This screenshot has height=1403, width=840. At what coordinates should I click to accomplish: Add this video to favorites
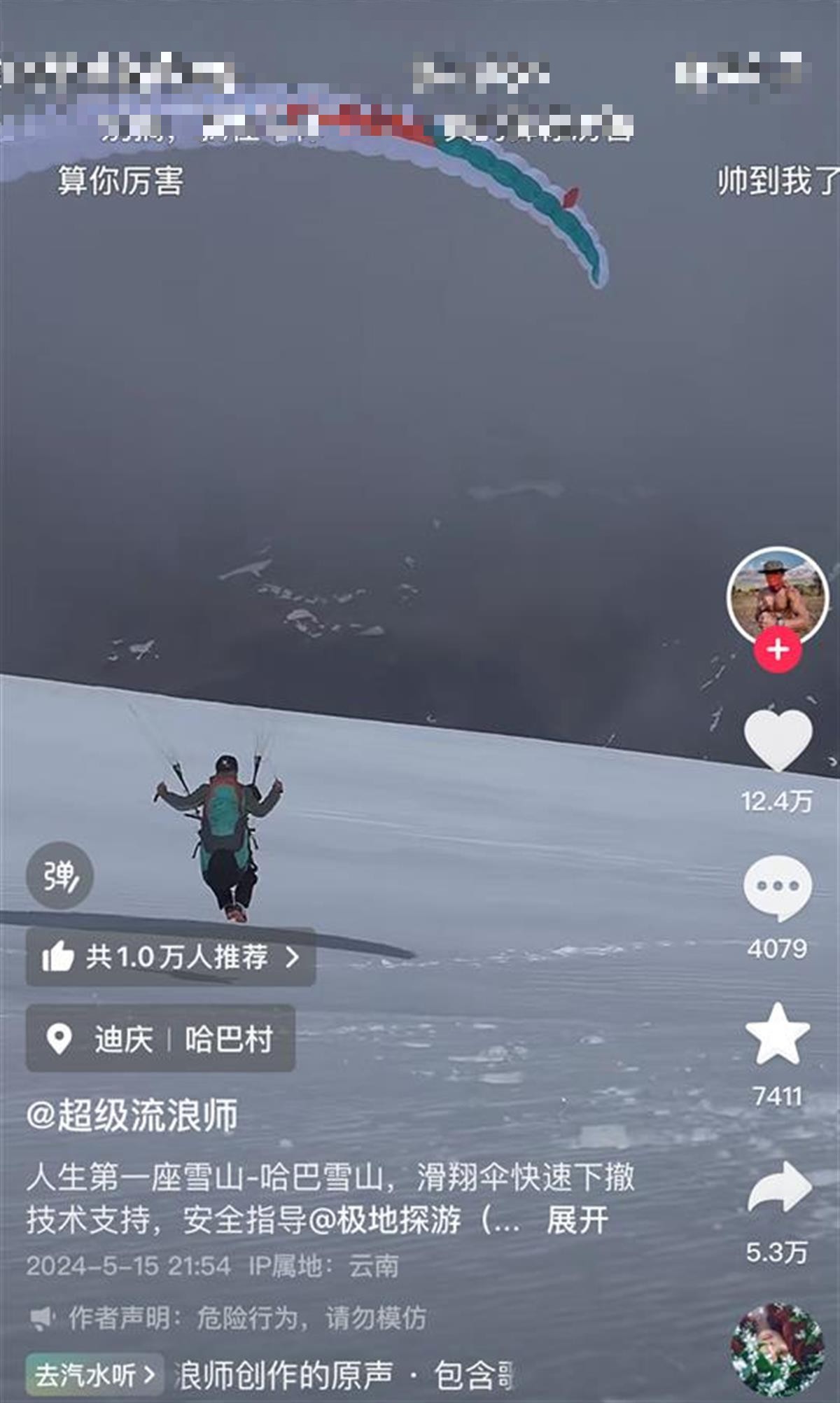pyautogui.click(x=777, y=1034)
